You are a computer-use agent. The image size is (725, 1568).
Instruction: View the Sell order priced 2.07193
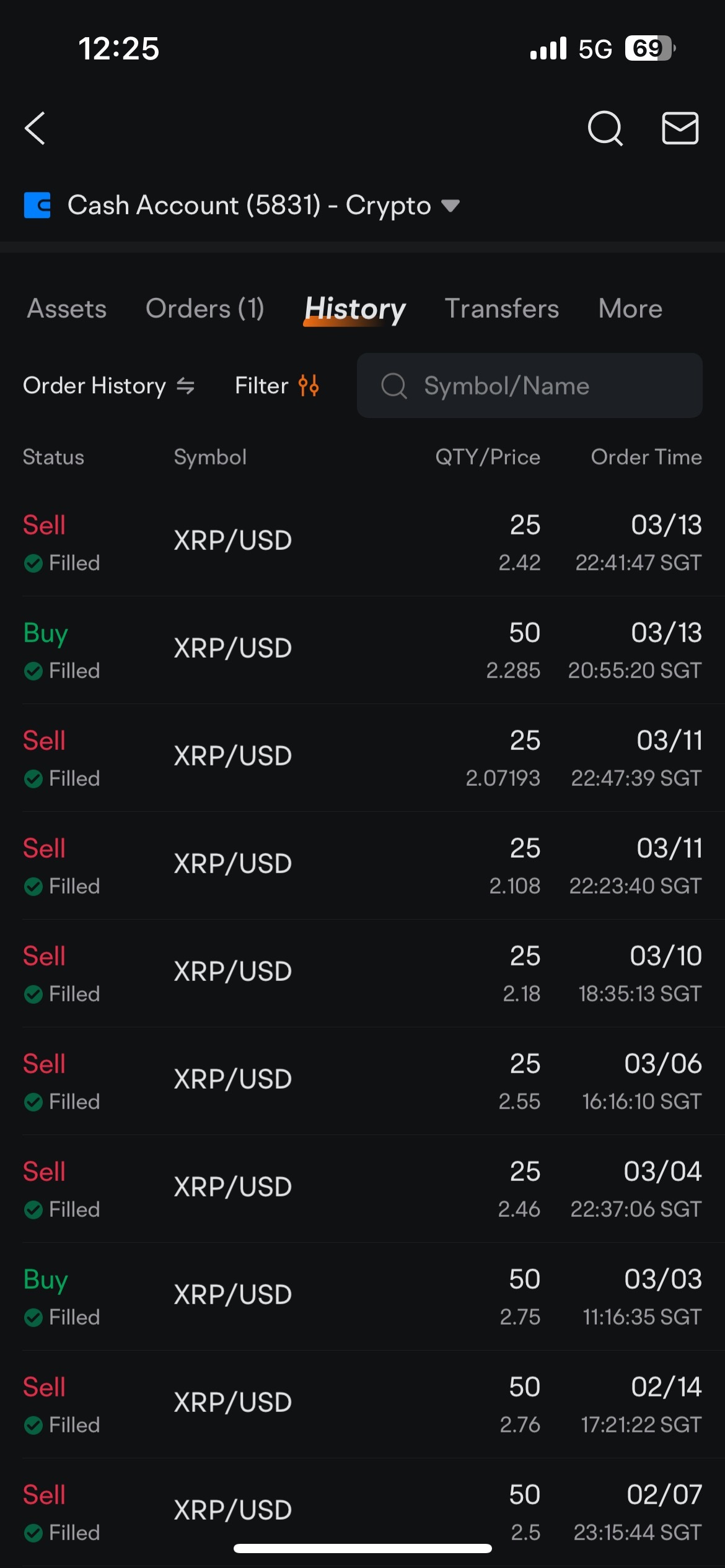362,758
